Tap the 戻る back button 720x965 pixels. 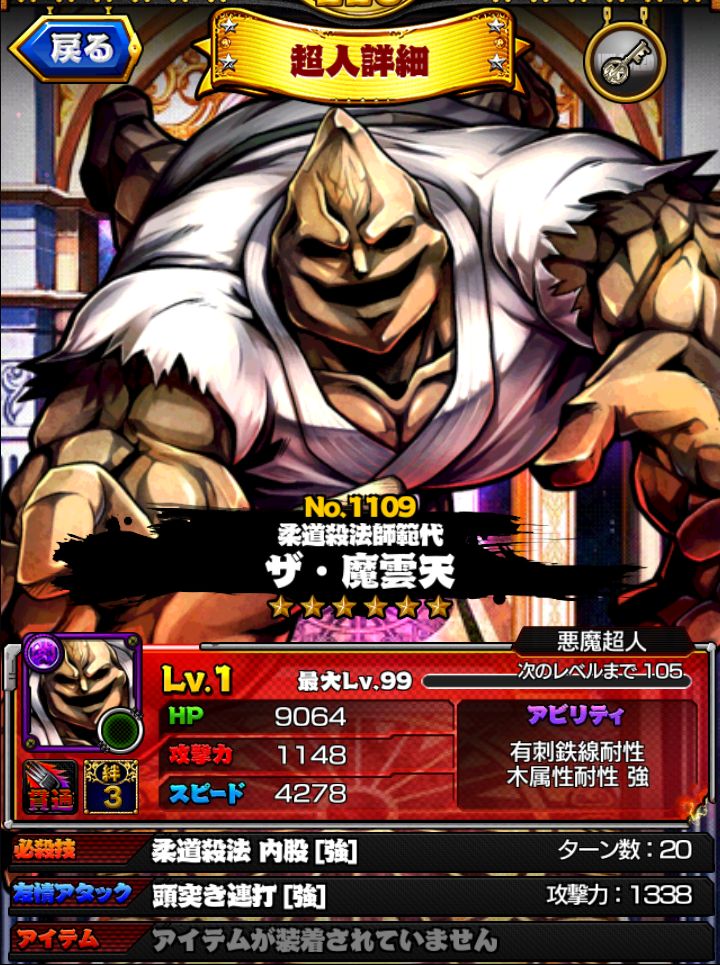(73, 50)
